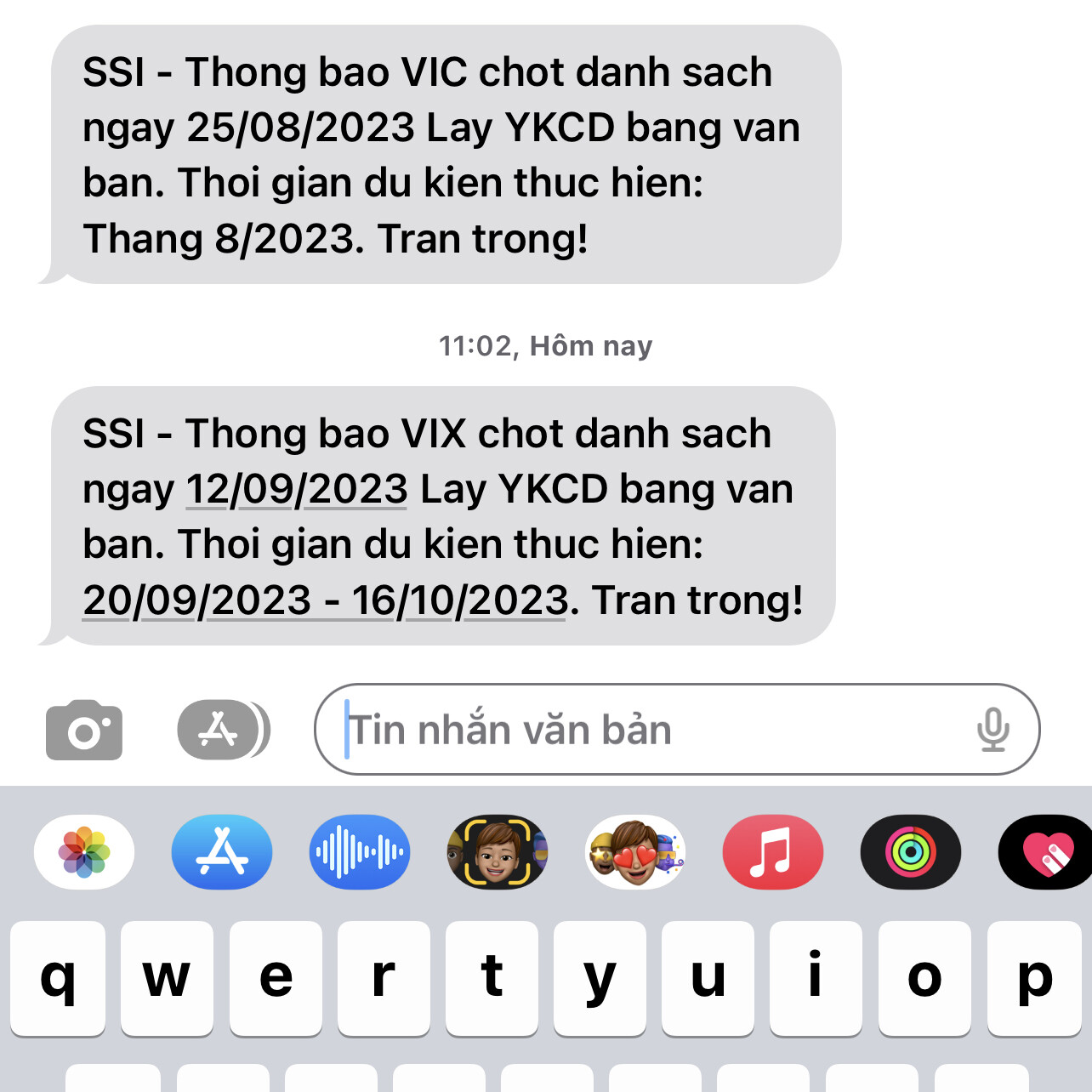Open the camera to attach a photo

tap(83, 730)
